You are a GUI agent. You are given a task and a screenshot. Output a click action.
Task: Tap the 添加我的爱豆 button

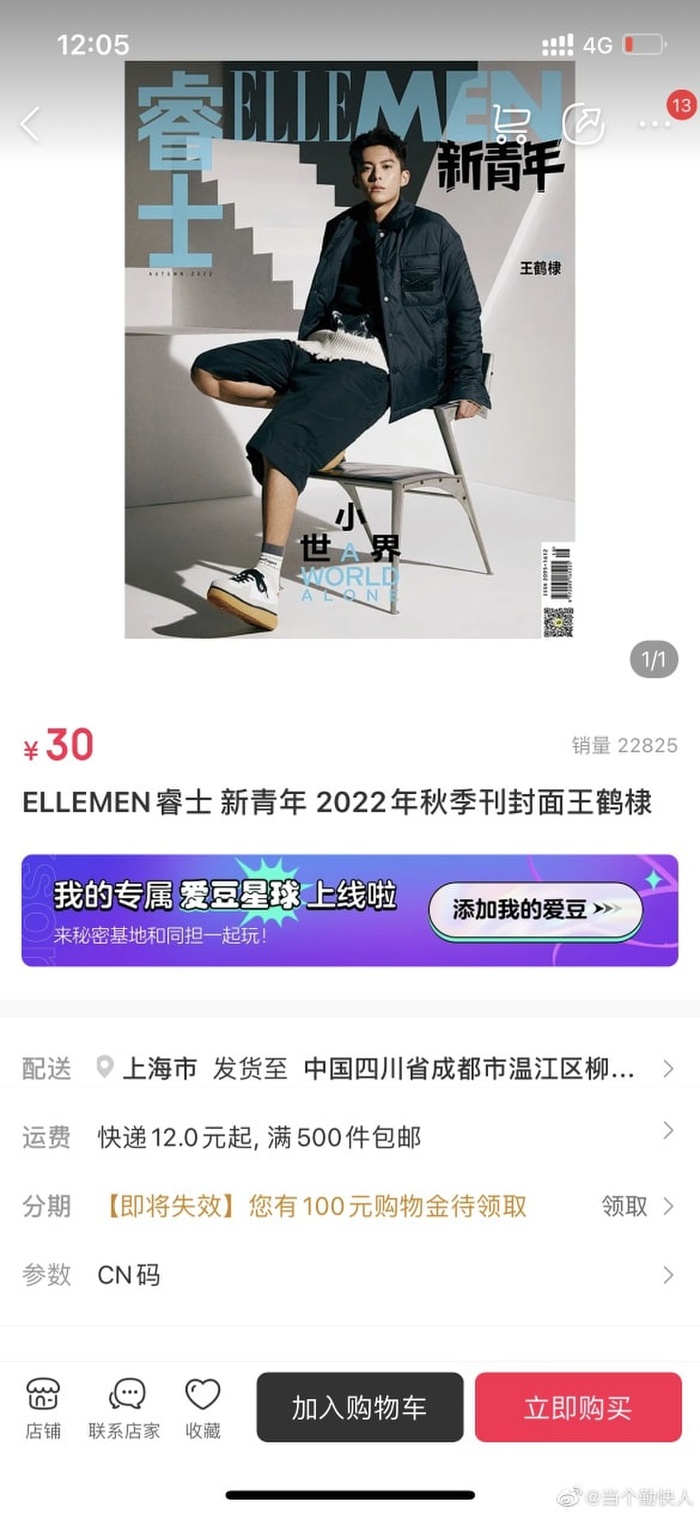535,910
